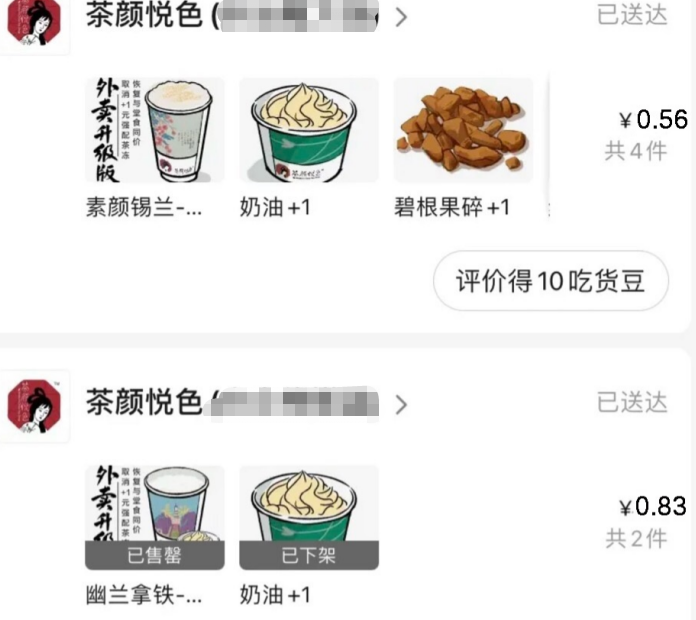Open the 碧根果碎+1 item thumbnail

(463, 130)
